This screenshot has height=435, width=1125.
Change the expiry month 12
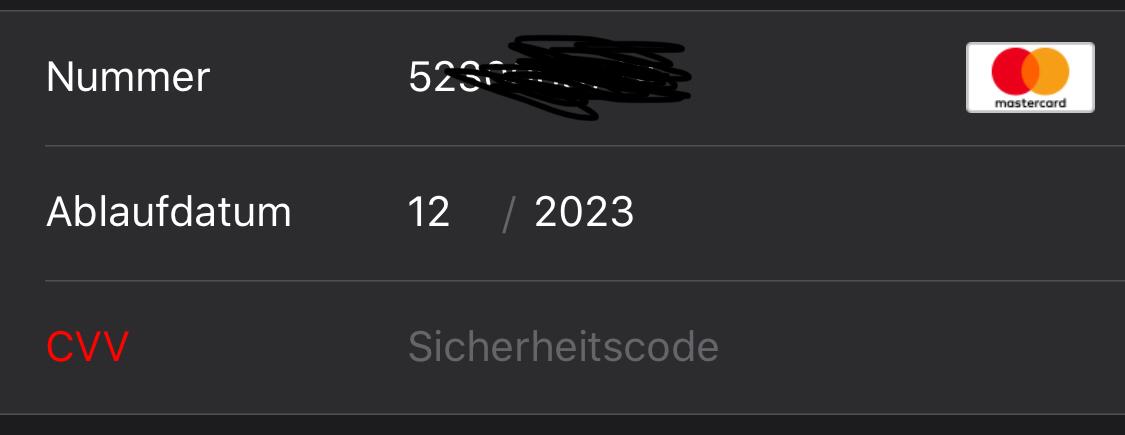(x=429, y=212)
